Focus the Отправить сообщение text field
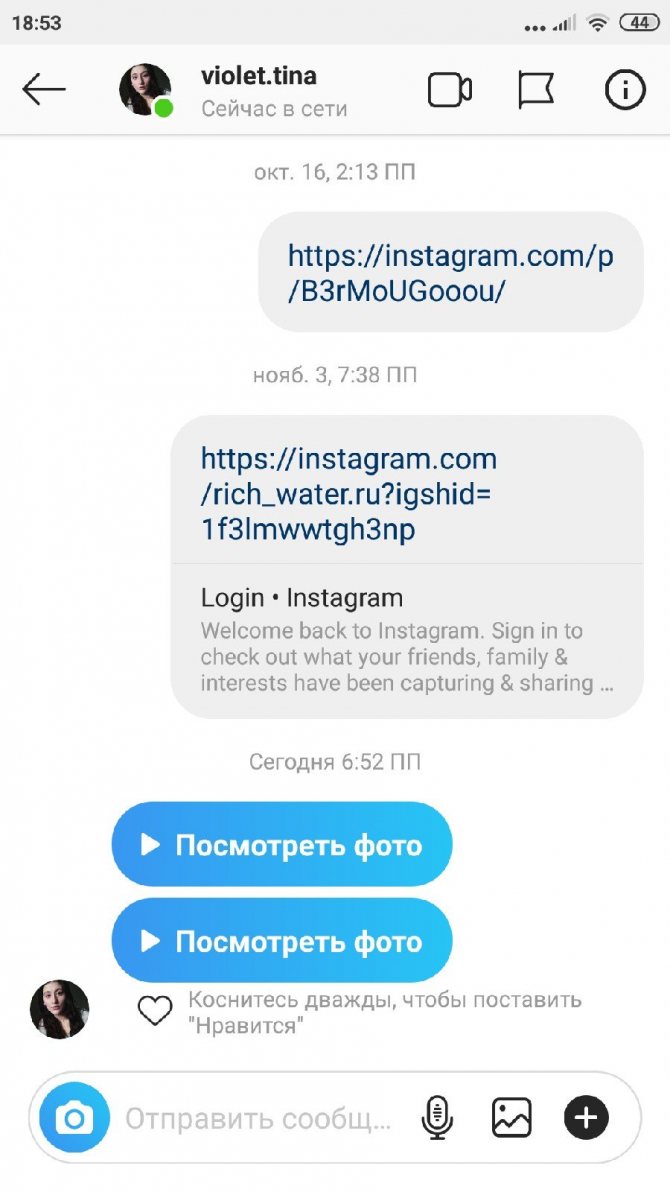670x1192 pixels. [258, 1118]
